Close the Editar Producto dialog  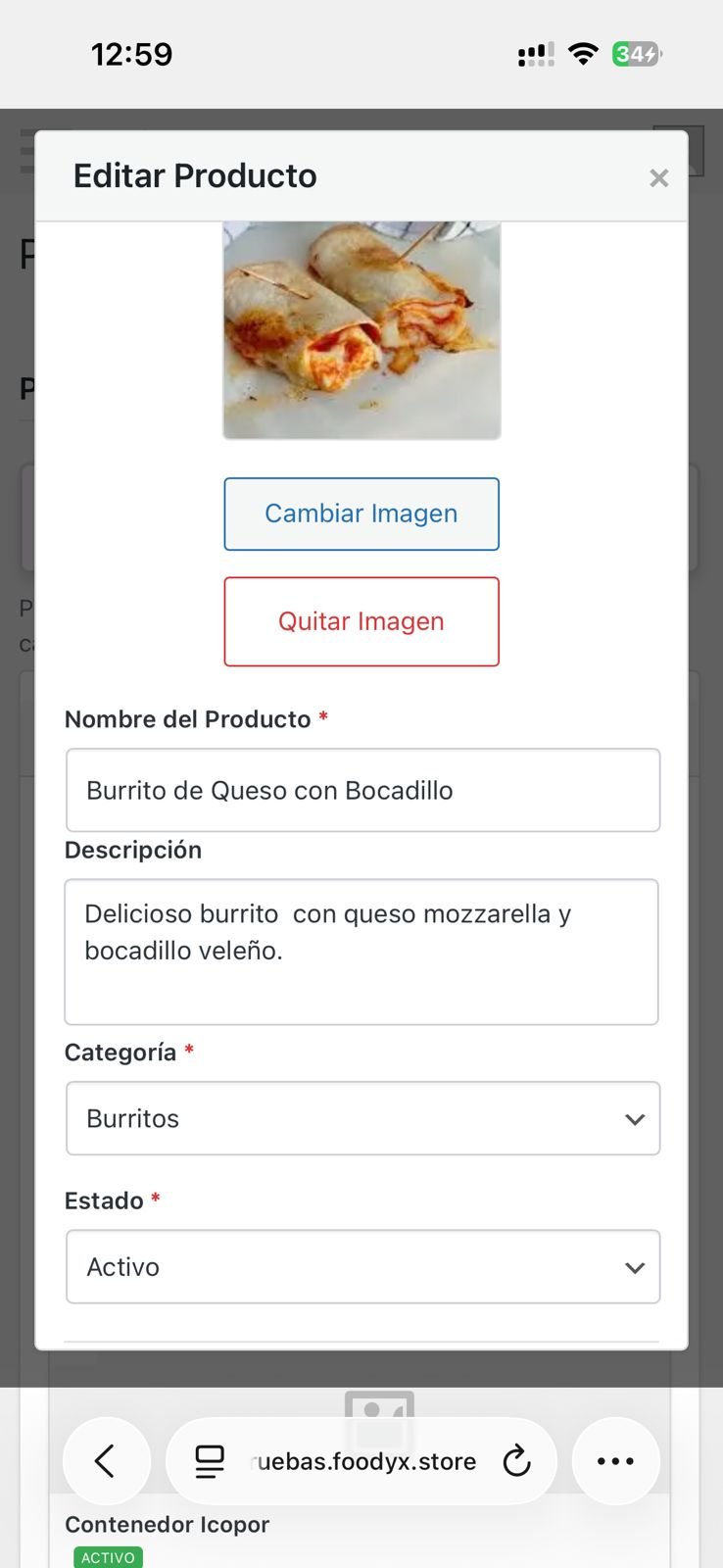pos(658,177)
